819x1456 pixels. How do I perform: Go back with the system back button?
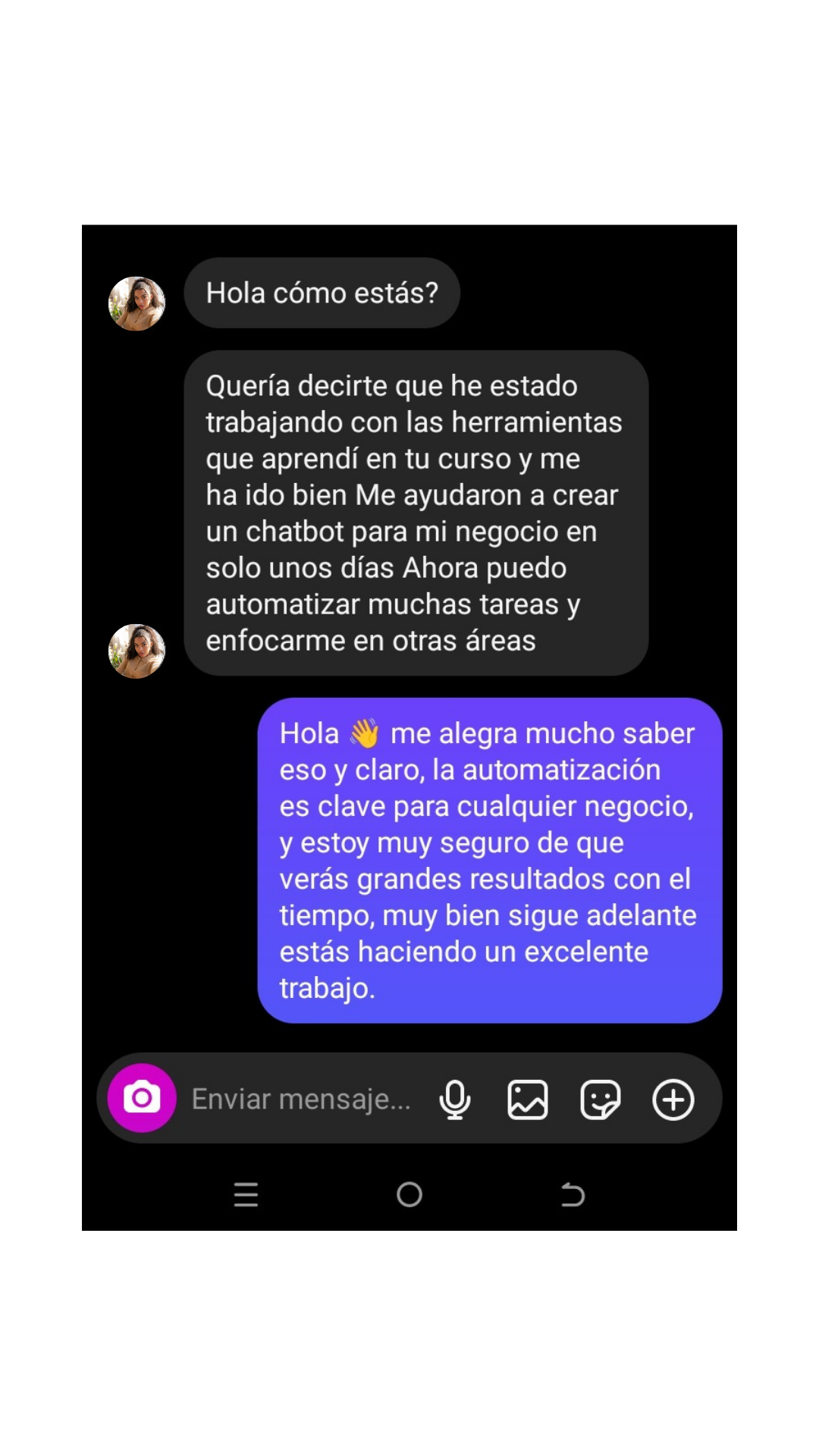pos(573,1194)
